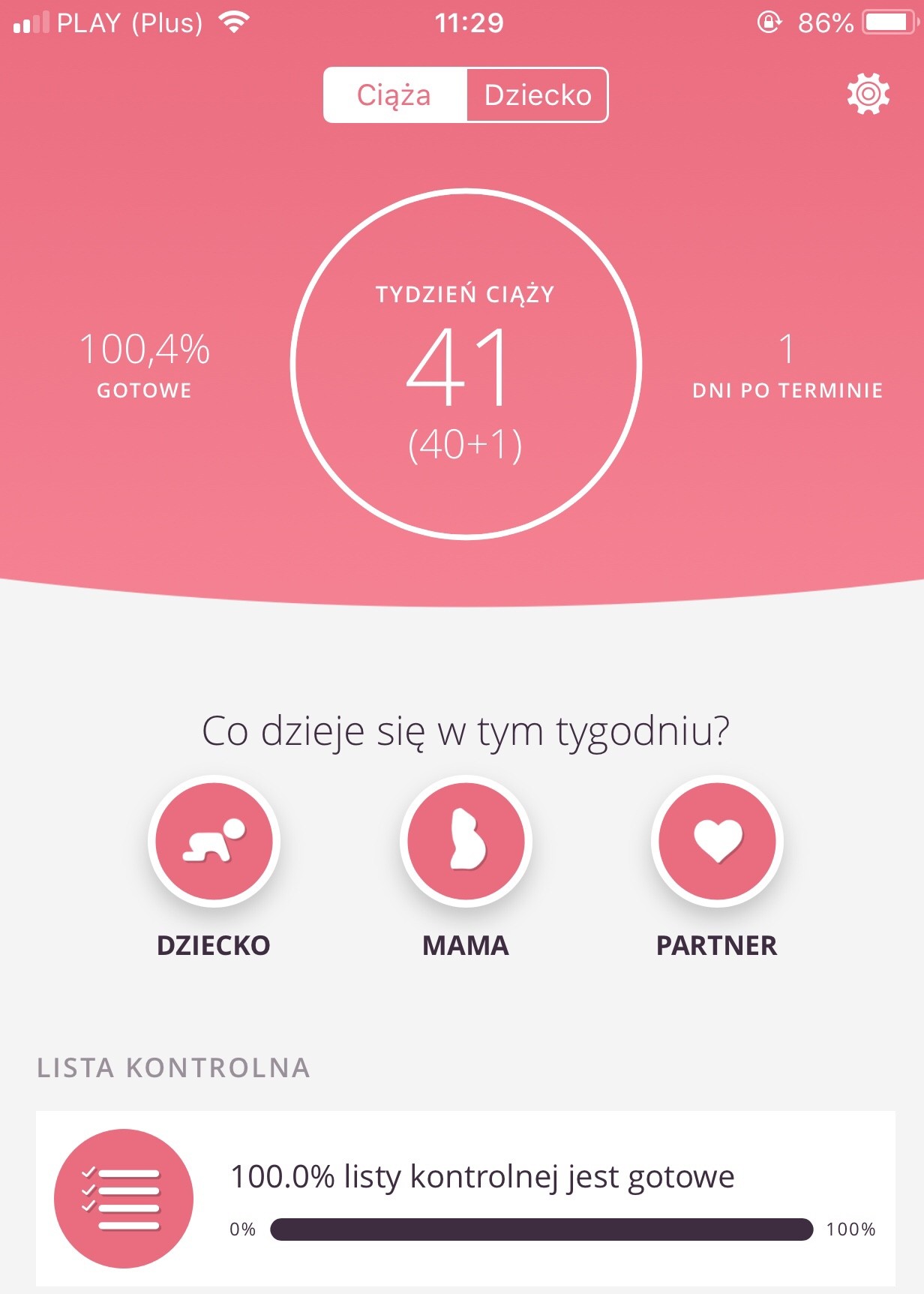Tap the Partner heart button
Viewport: 924px width, 1294px height.
(x=718, y=842)
